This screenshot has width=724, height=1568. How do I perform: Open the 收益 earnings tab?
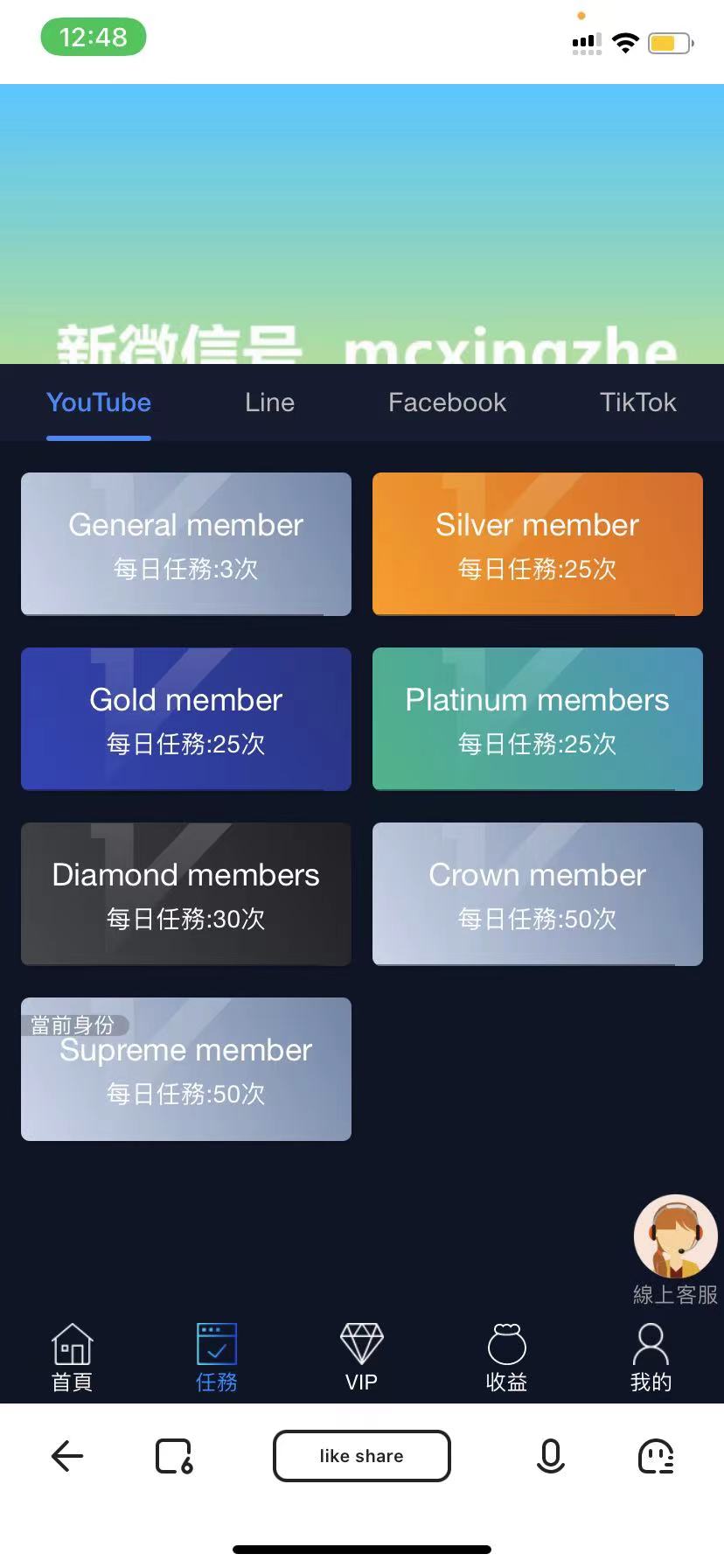pos(506,1357)
